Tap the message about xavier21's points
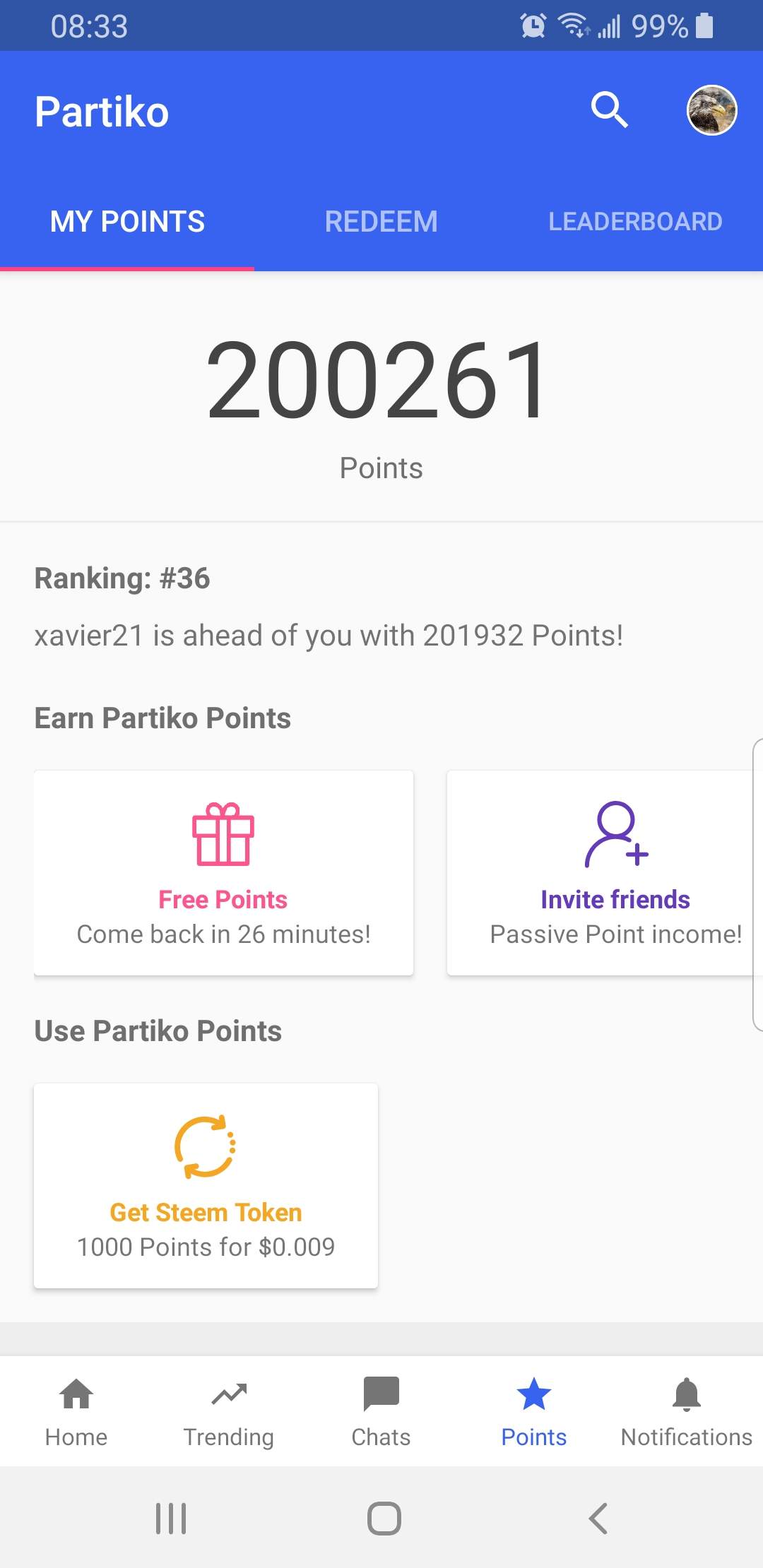This screenshot has height=1568, width=763. point(329,634)
